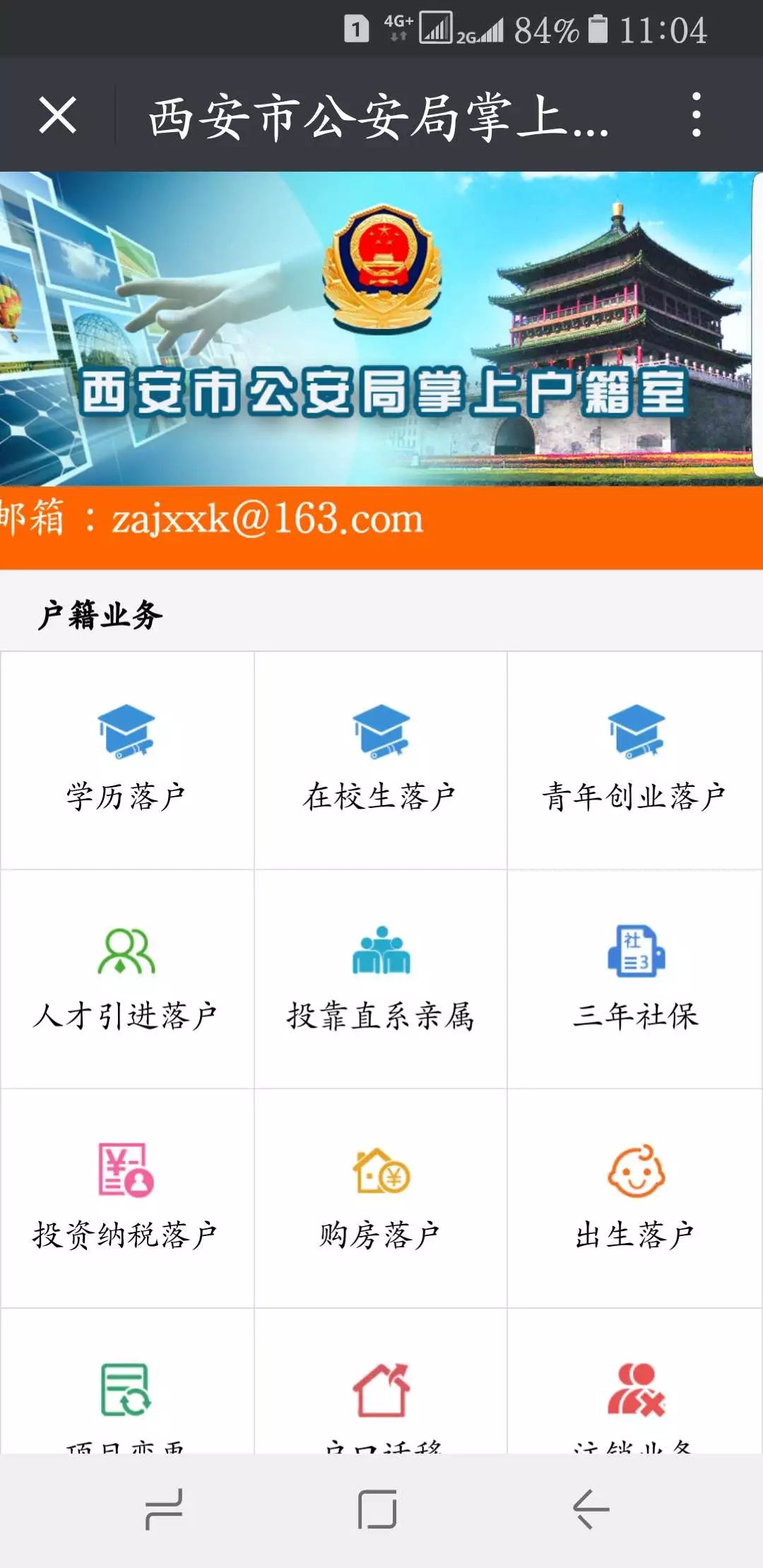This screenshot has height=1568, width=763.
Task: Tap the 三年社保 tile
Action: point(634,978)
